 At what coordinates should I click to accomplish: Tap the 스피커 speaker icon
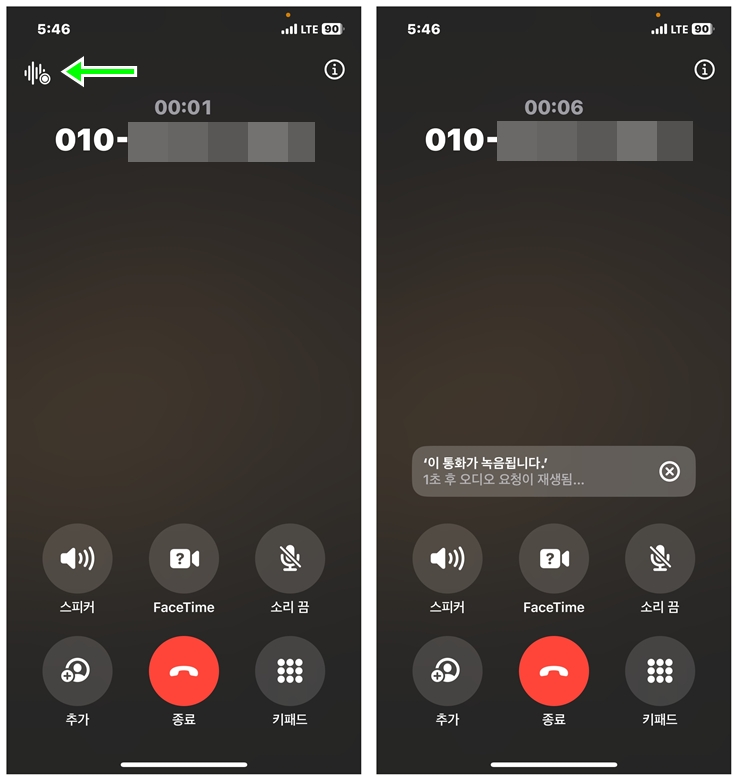[x=77, y=558]
